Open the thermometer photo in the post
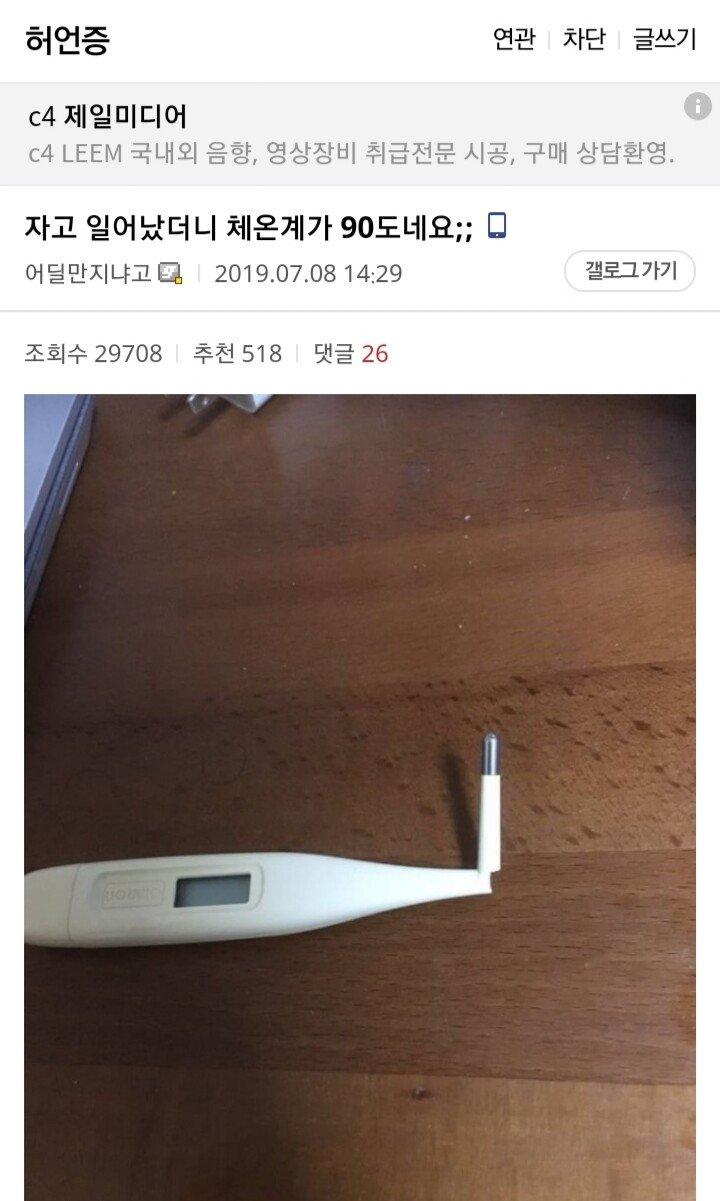The width and height of the screenshot is (720, 1201). pos(360,790)
